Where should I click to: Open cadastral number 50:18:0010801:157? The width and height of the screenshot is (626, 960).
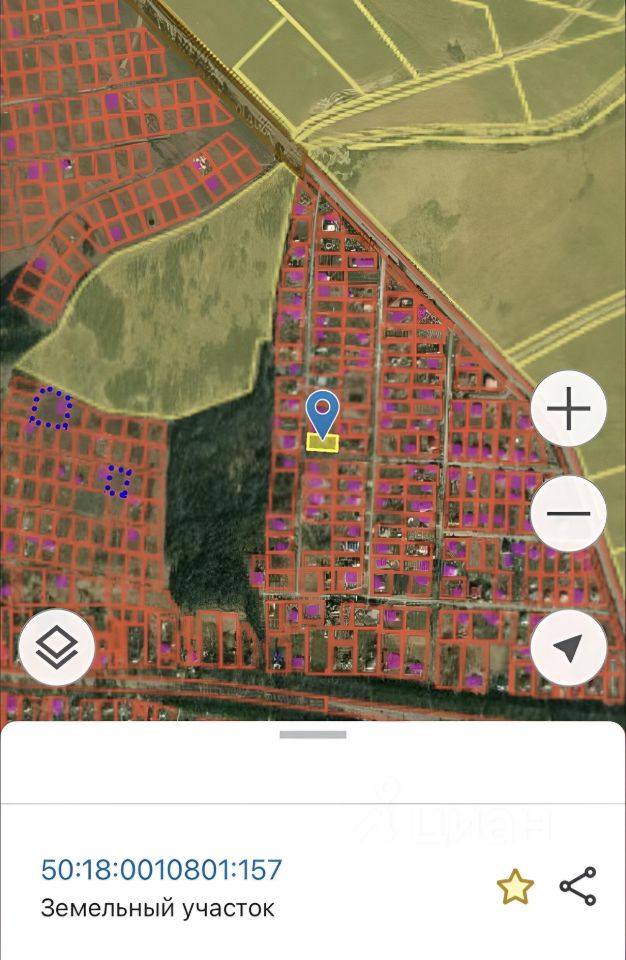pyautogui.click(x=162, y=869)
